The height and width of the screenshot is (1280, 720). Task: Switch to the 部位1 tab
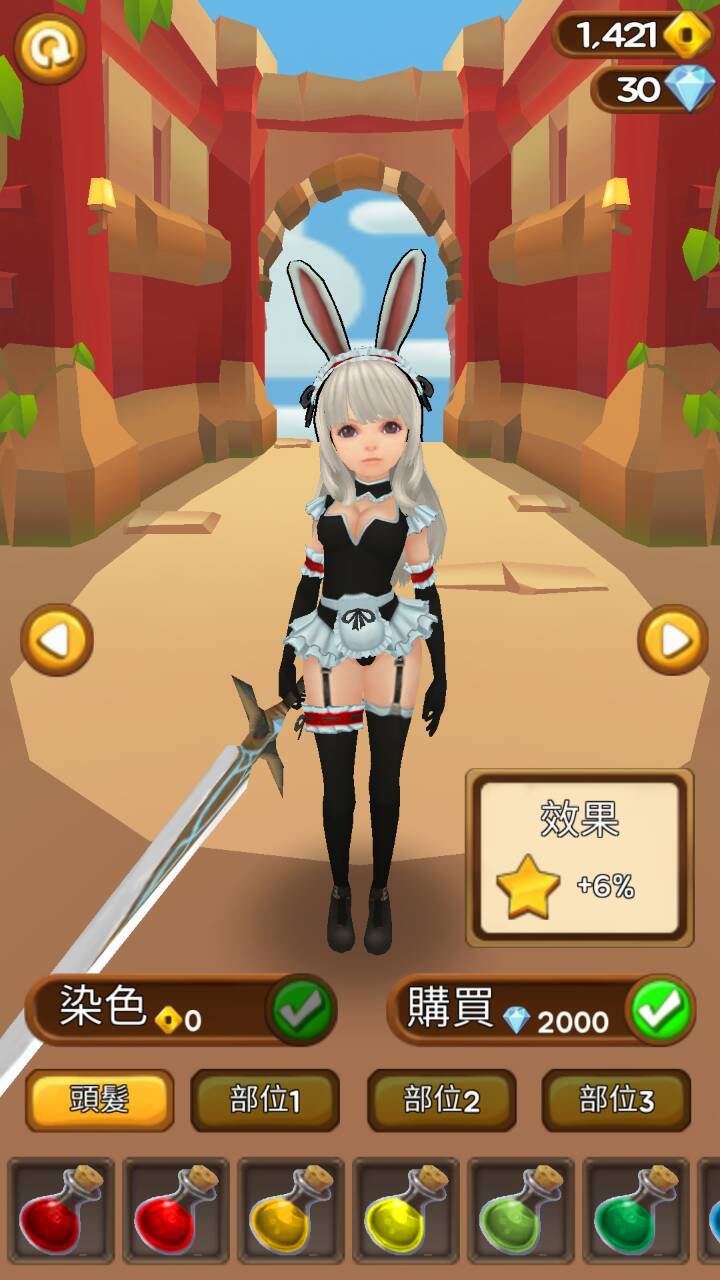coord(265,1100)
